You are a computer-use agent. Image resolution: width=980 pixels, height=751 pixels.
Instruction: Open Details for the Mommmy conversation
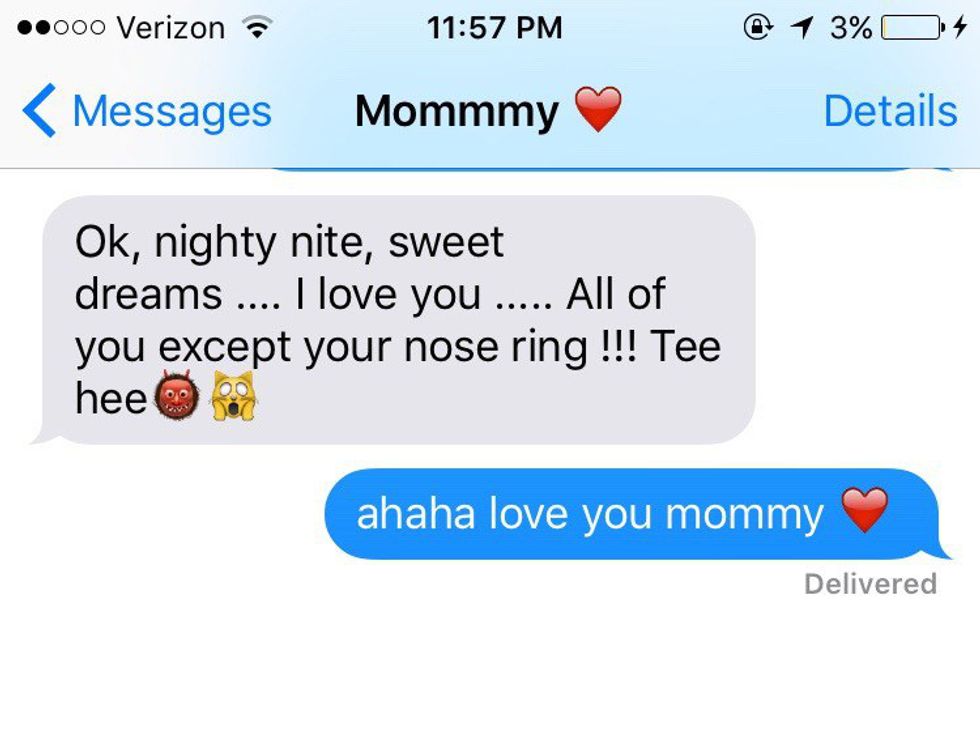tap(889, 111)
